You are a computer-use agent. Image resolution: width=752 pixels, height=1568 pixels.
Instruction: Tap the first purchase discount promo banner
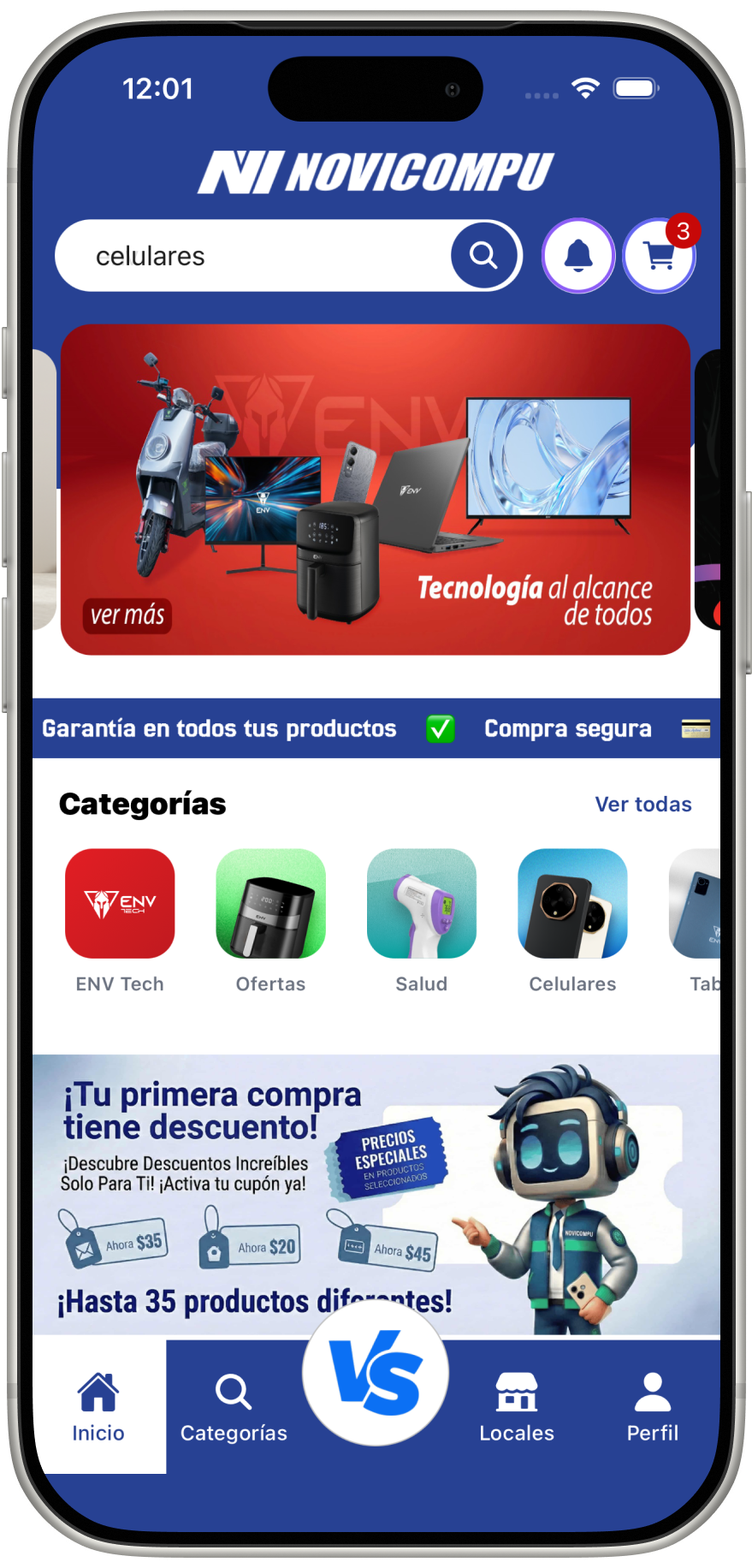pos(376,1190)
